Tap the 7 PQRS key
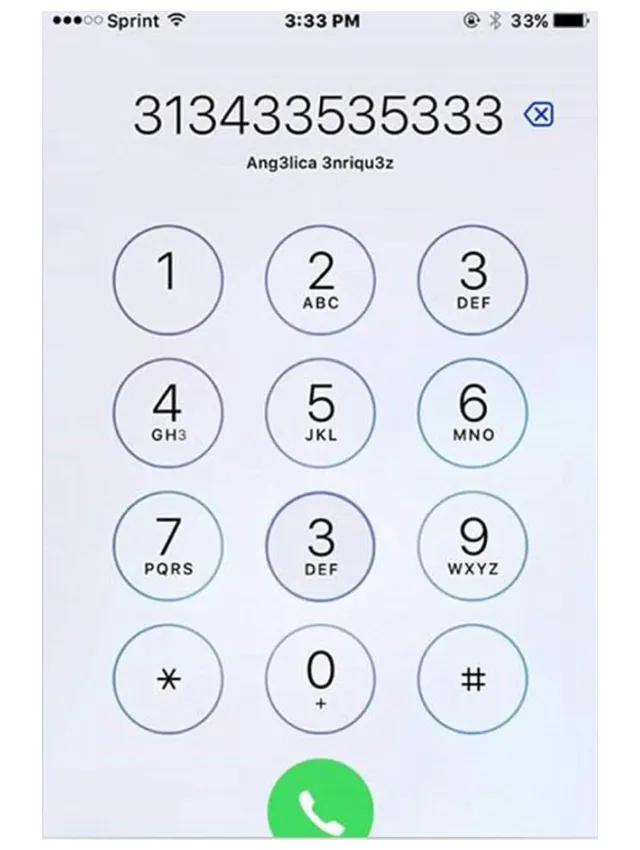The width and height of the screenshot is (640, 850). pos(168,547)
